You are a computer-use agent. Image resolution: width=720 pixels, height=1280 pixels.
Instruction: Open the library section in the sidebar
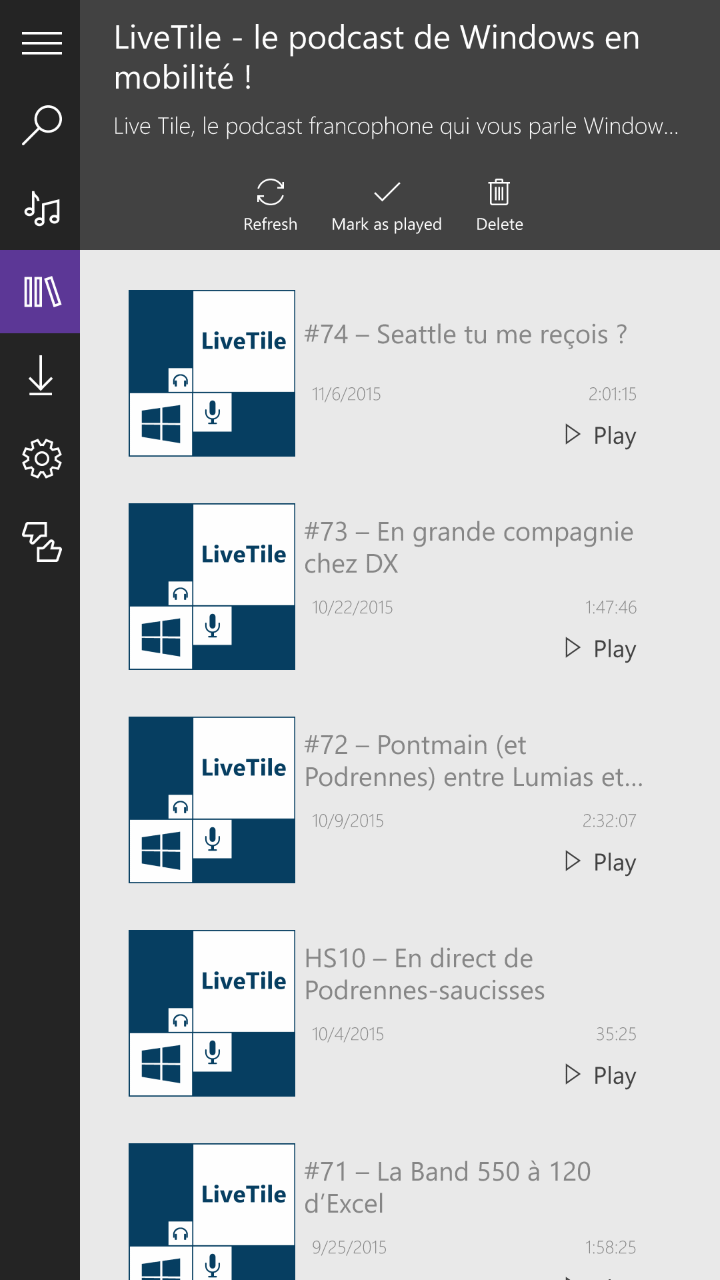pos(41,292)
